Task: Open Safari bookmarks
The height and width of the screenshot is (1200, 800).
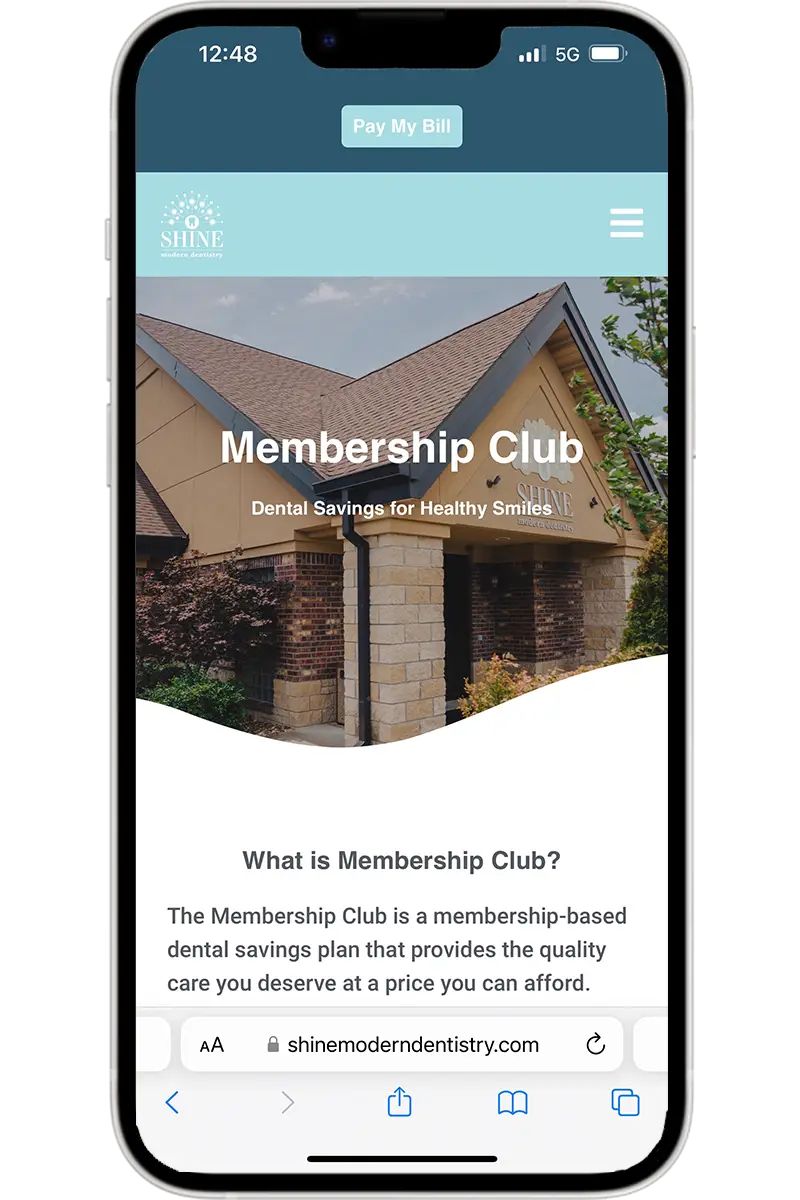Action: [513, 1103]
